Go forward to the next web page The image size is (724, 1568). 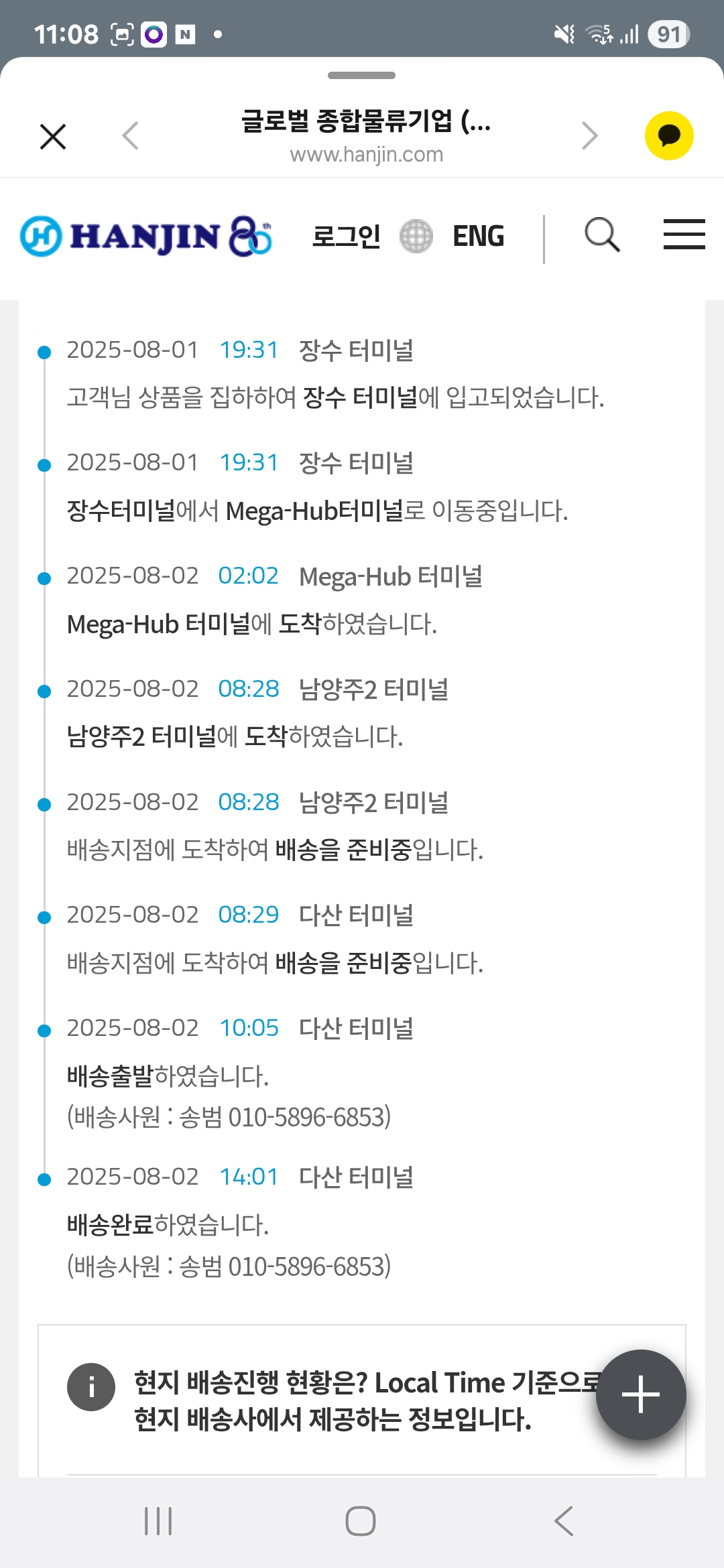[589, 136]
